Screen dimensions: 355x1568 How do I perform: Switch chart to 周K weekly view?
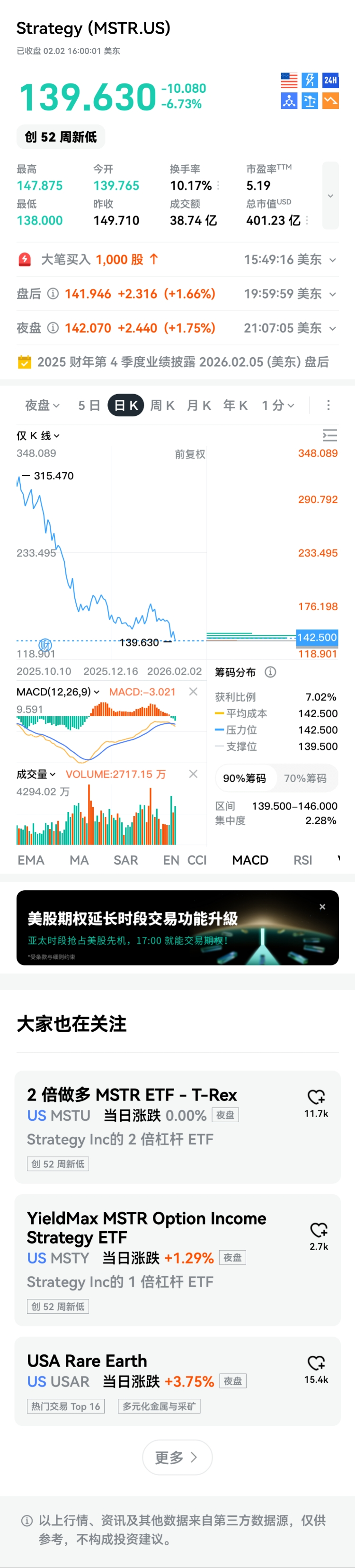point(162,406)
